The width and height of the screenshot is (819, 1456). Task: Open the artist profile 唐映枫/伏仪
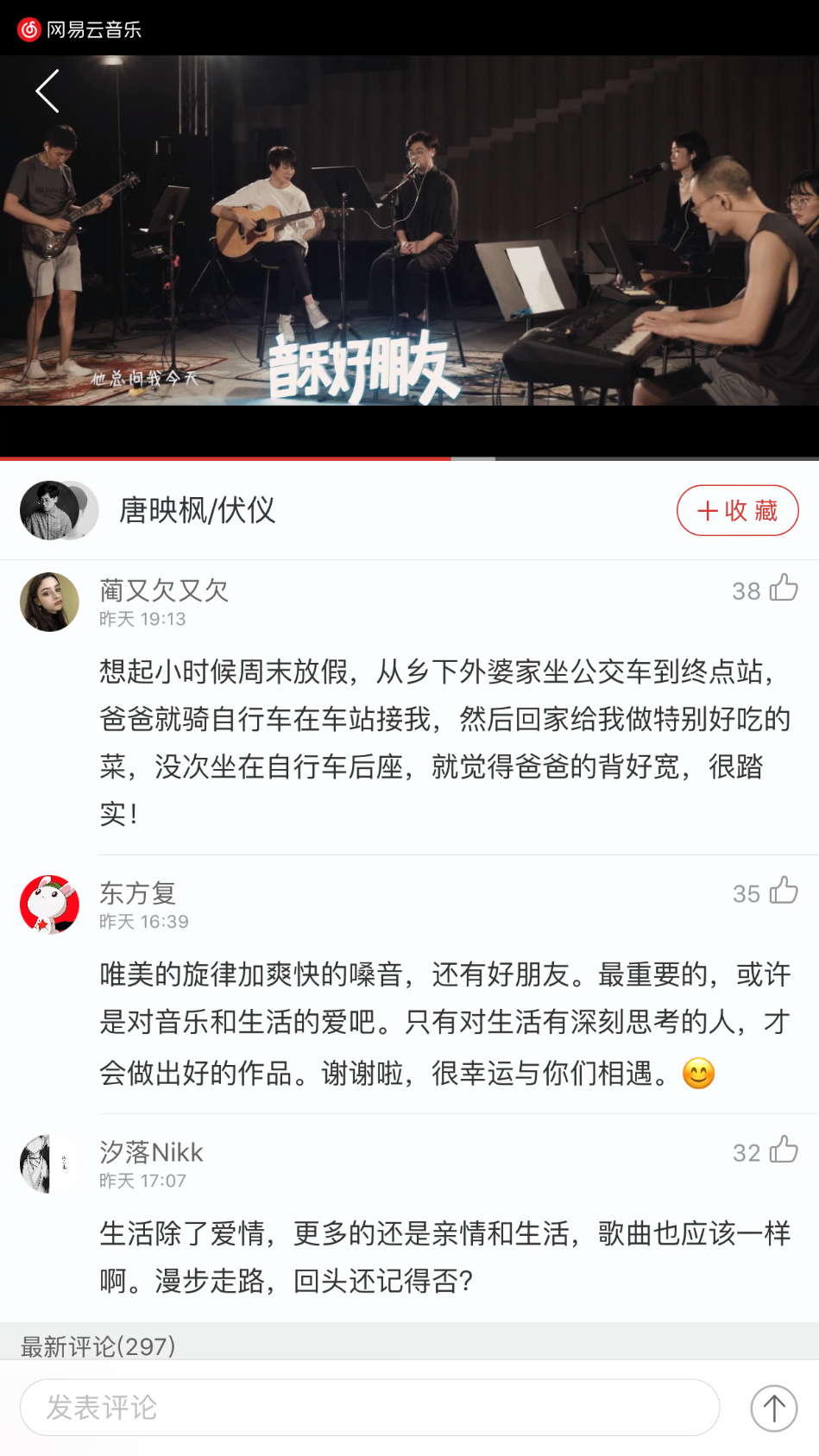197,511
